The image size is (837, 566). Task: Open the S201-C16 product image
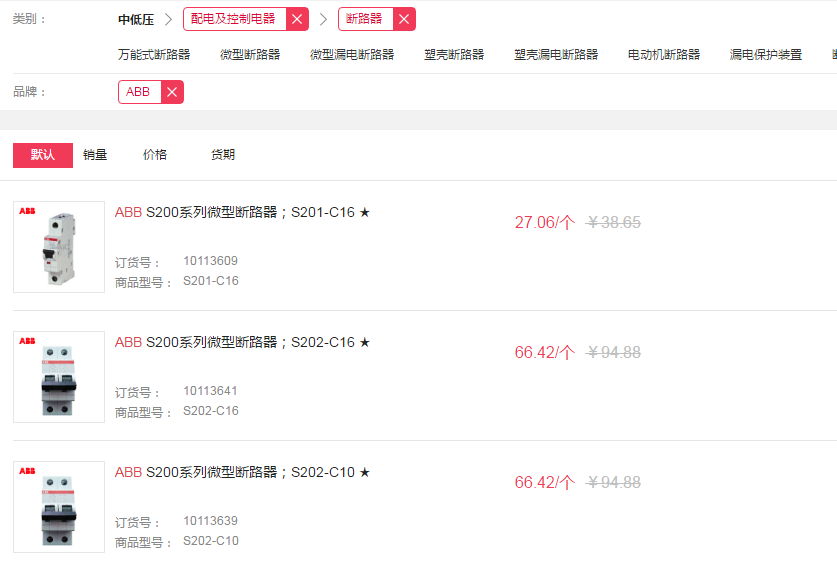(x=59, y=247)
